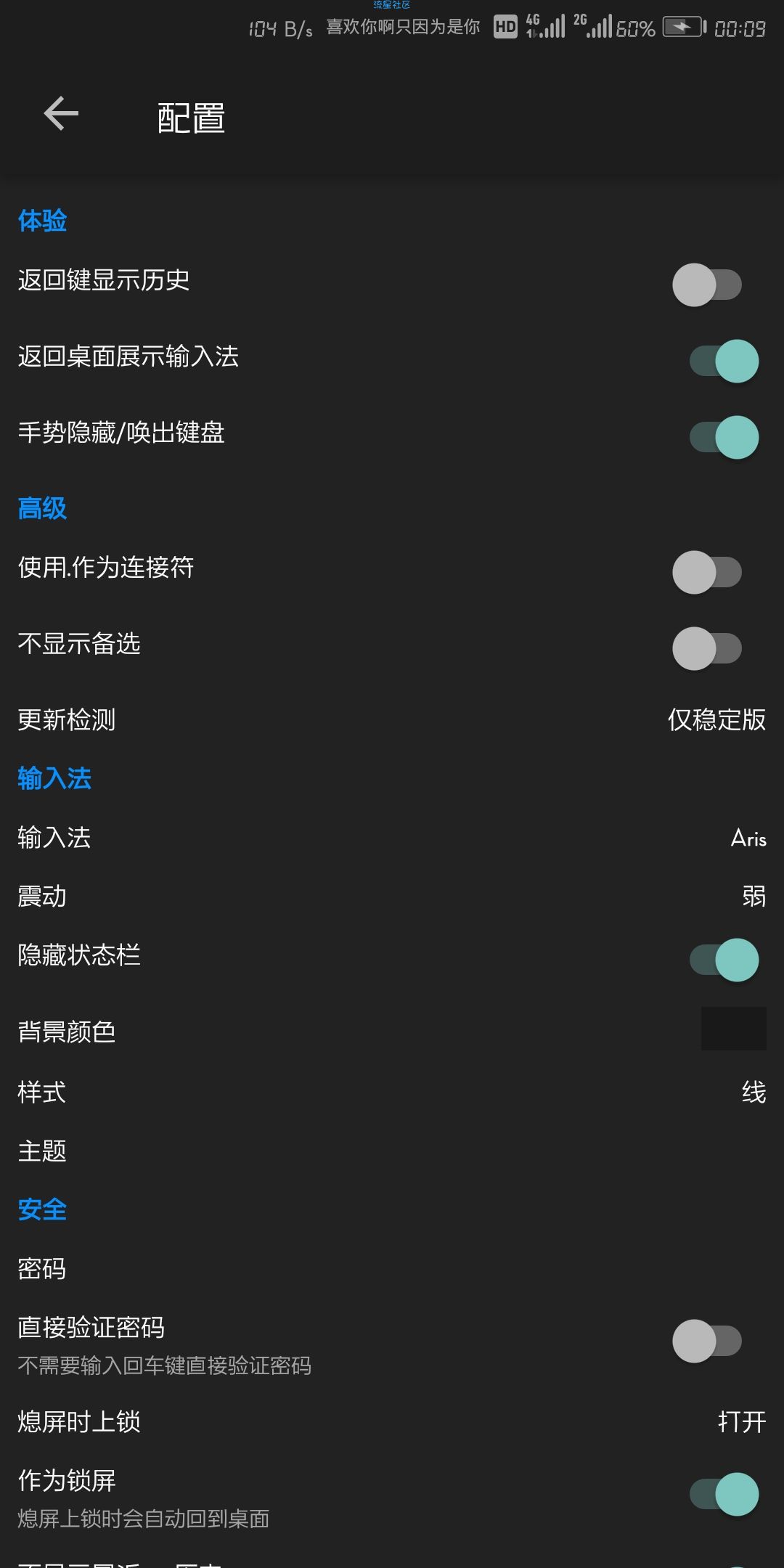Pick a new 背景颜色 swatch
Viewport: 784px width, 1568px height.
tap(733, 1029)
